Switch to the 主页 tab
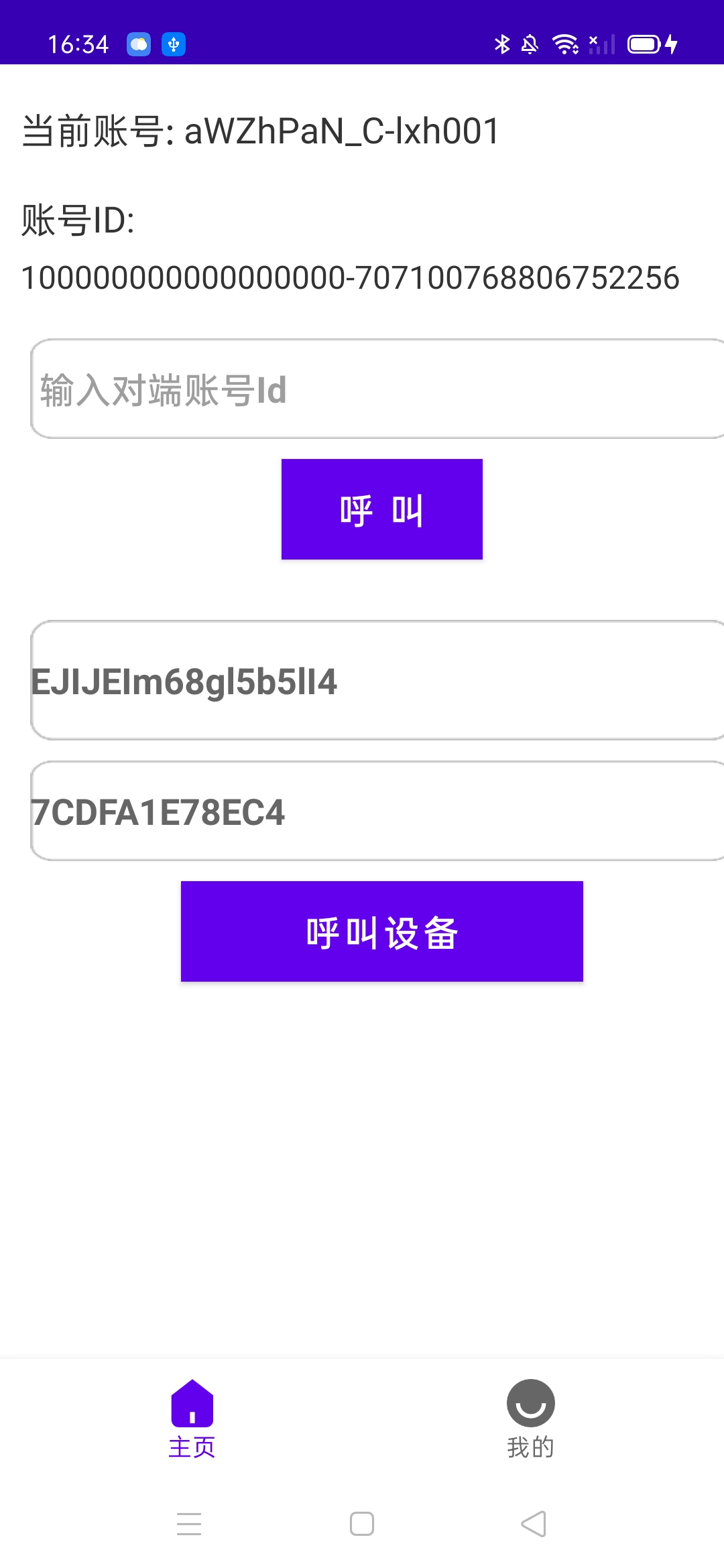 tap(192, 1419)
